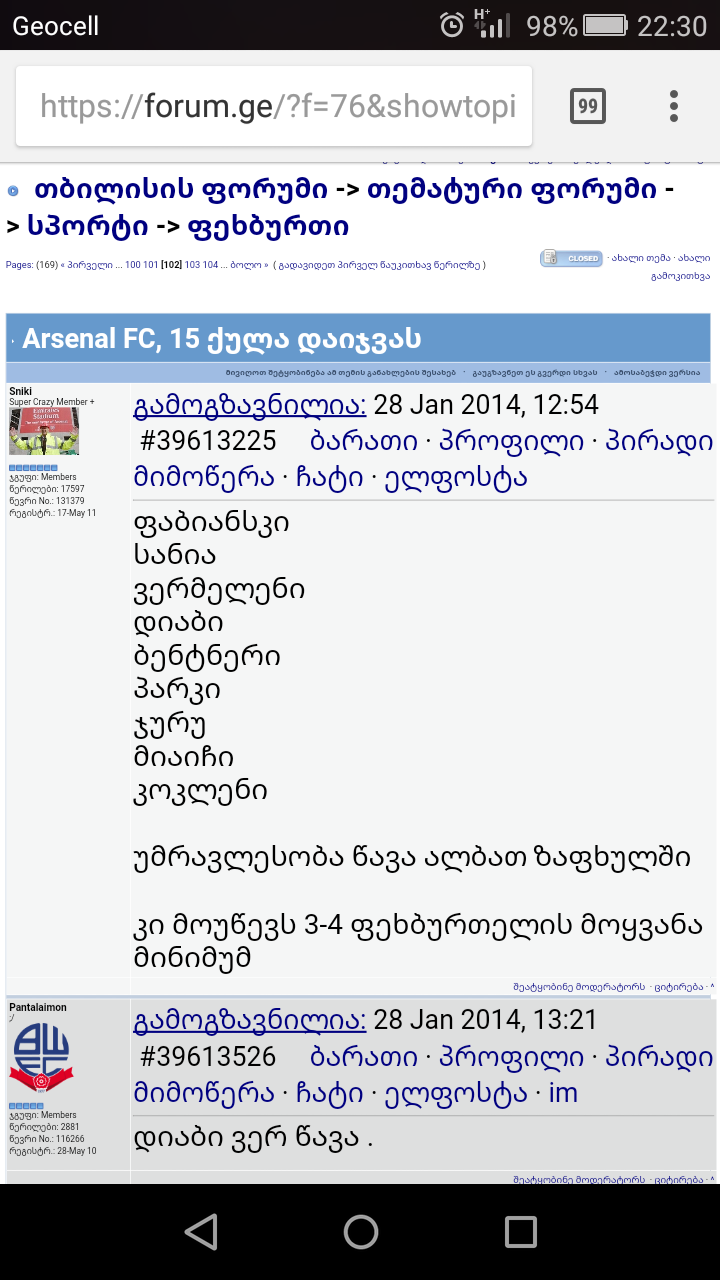Tap the system back button
Image resolution: width=720 pixels, height=1280 pixels.
coord(201,1232)
